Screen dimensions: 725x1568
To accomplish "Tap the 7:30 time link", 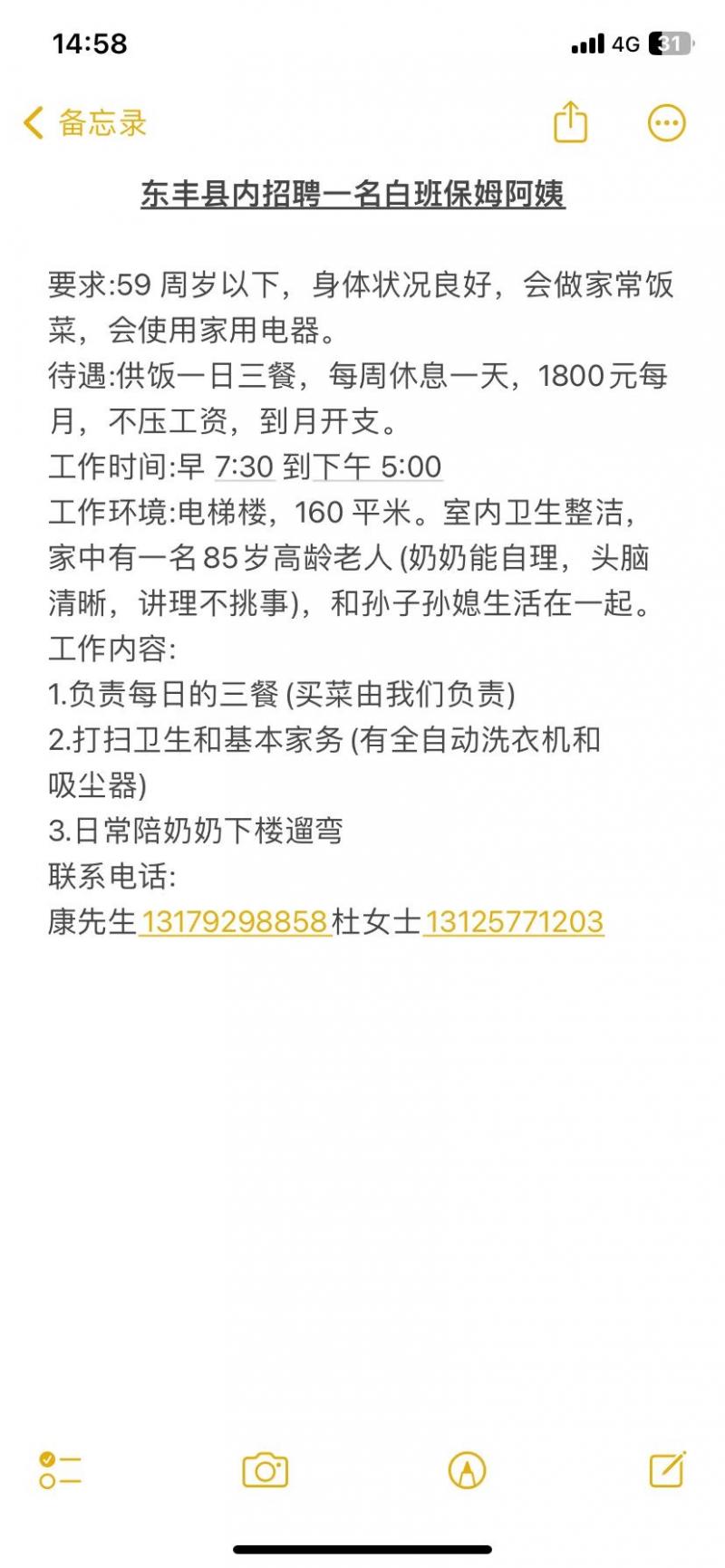I will 244,467.
